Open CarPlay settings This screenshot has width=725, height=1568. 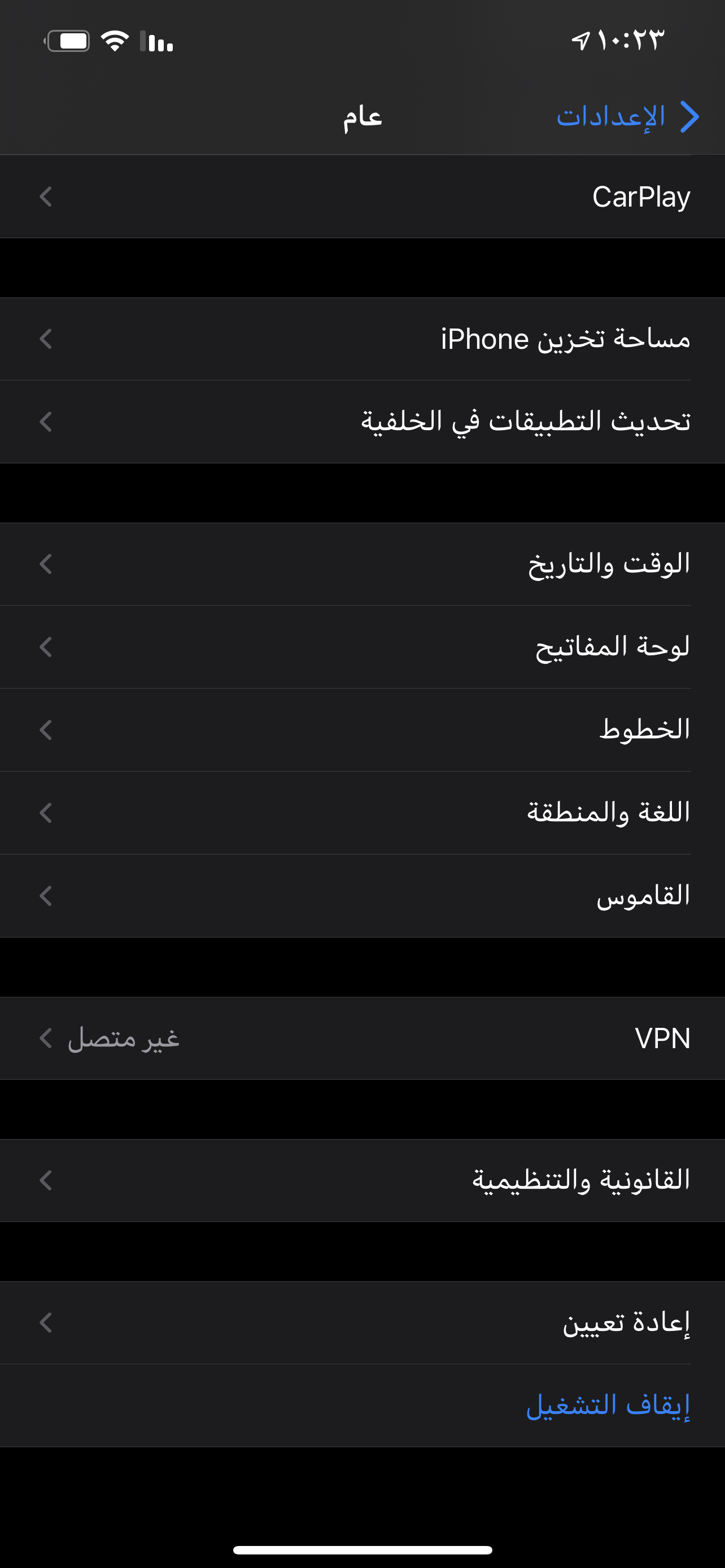tap(362, 196)
